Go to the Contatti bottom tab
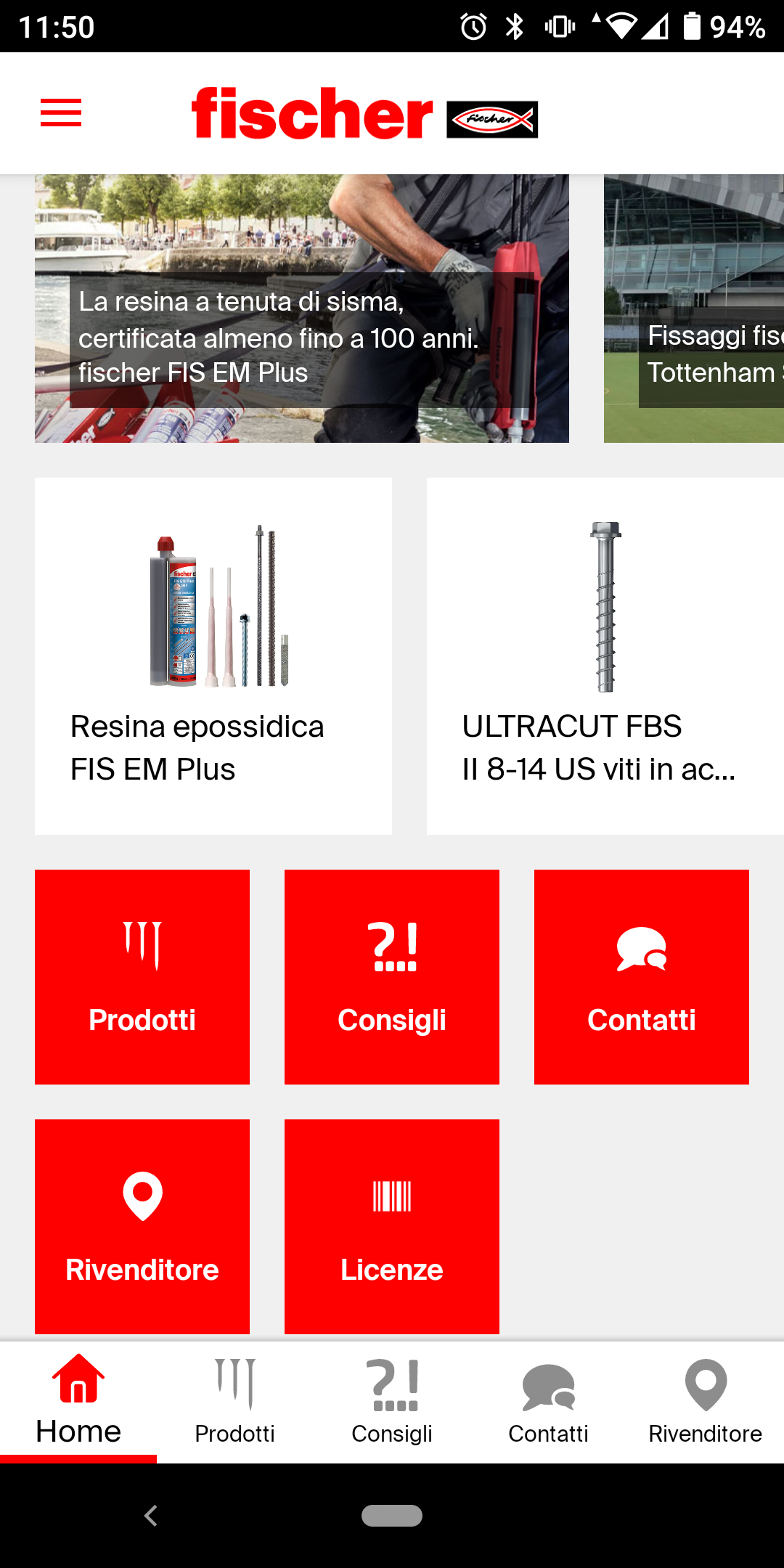 coord(549,1401)
